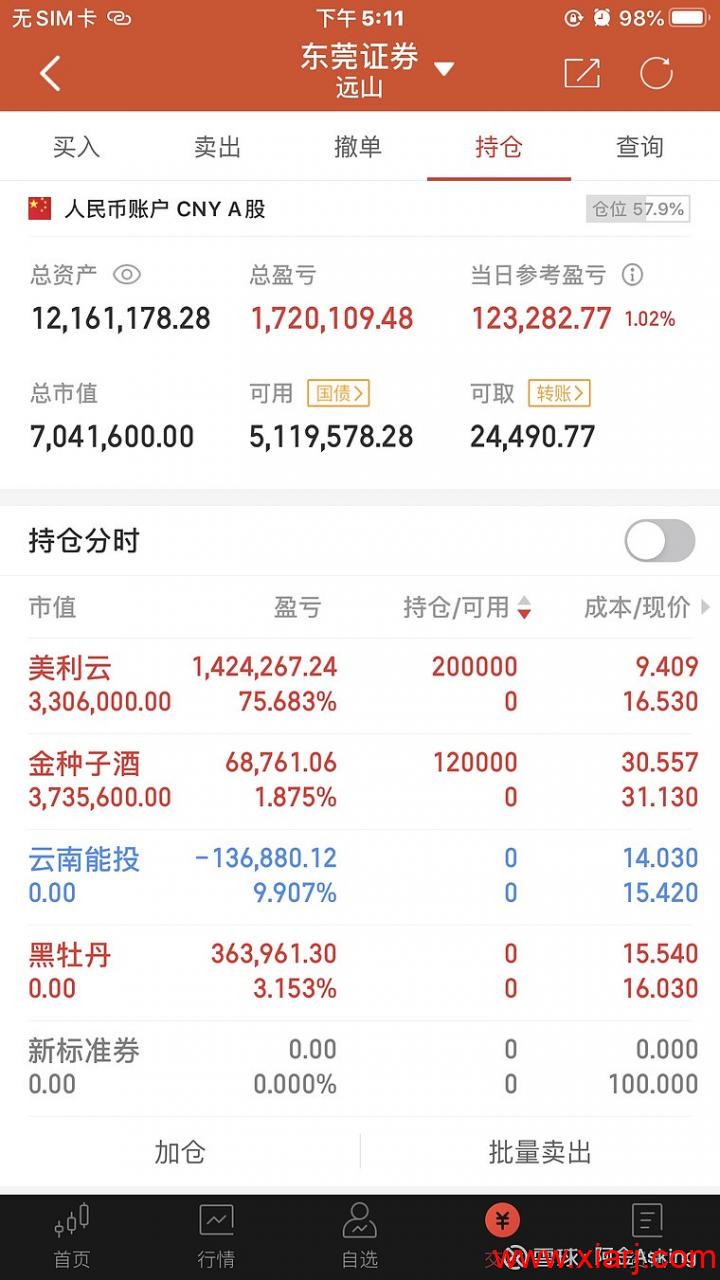Refresh the holdings data
Screen dimensions: 720x1280
pyautogui.click(x=656, y=73)
